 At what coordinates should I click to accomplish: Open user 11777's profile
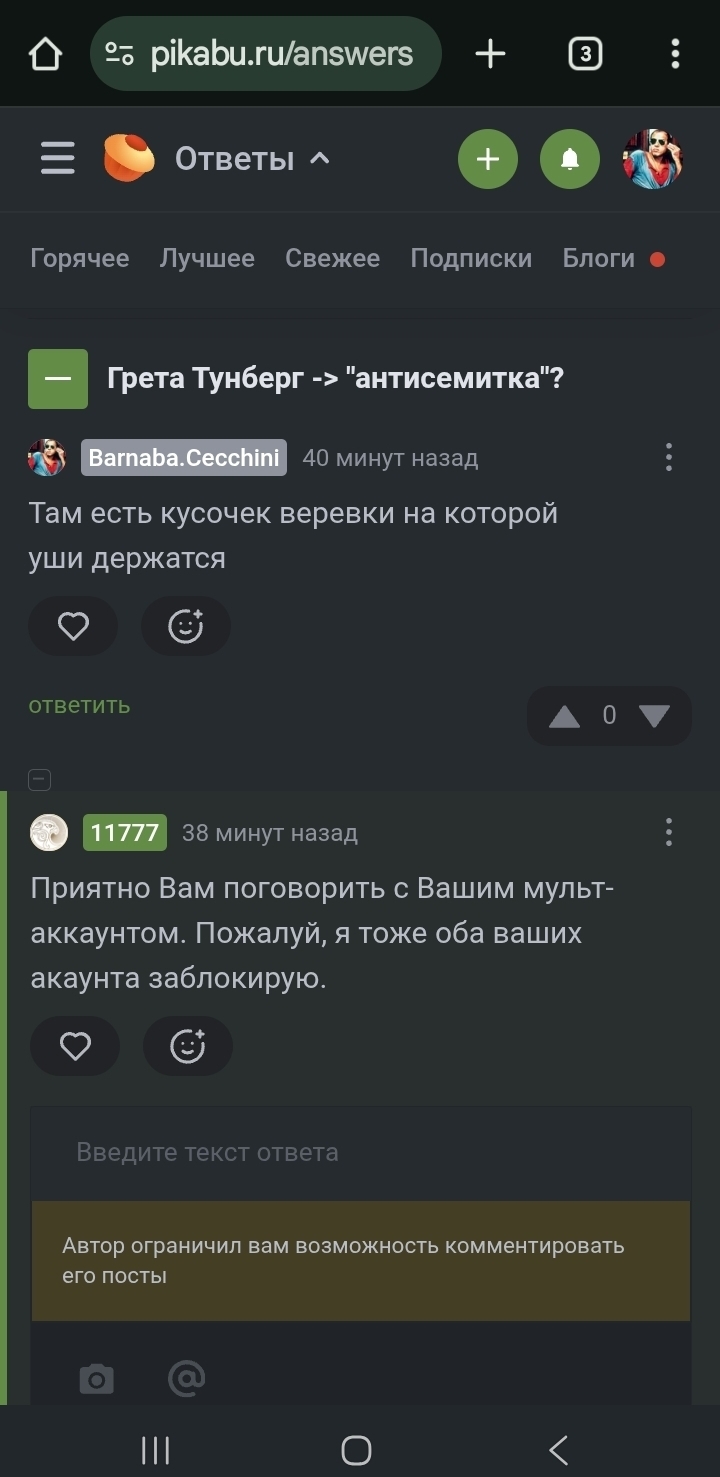[125, 832]
